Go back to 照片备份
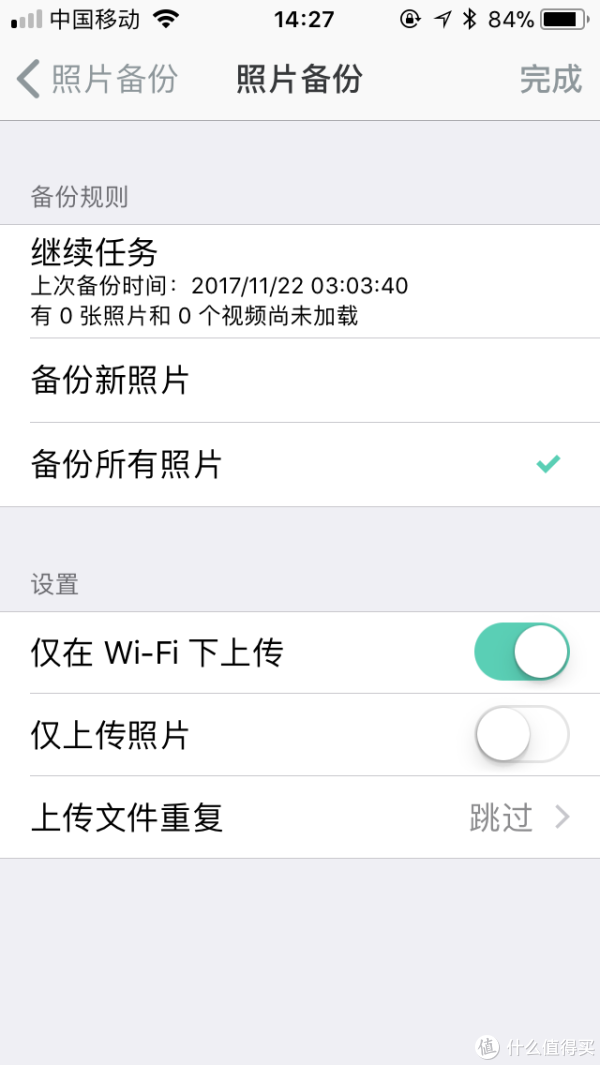Viewport: 600px width, 1065px height. 97,79
